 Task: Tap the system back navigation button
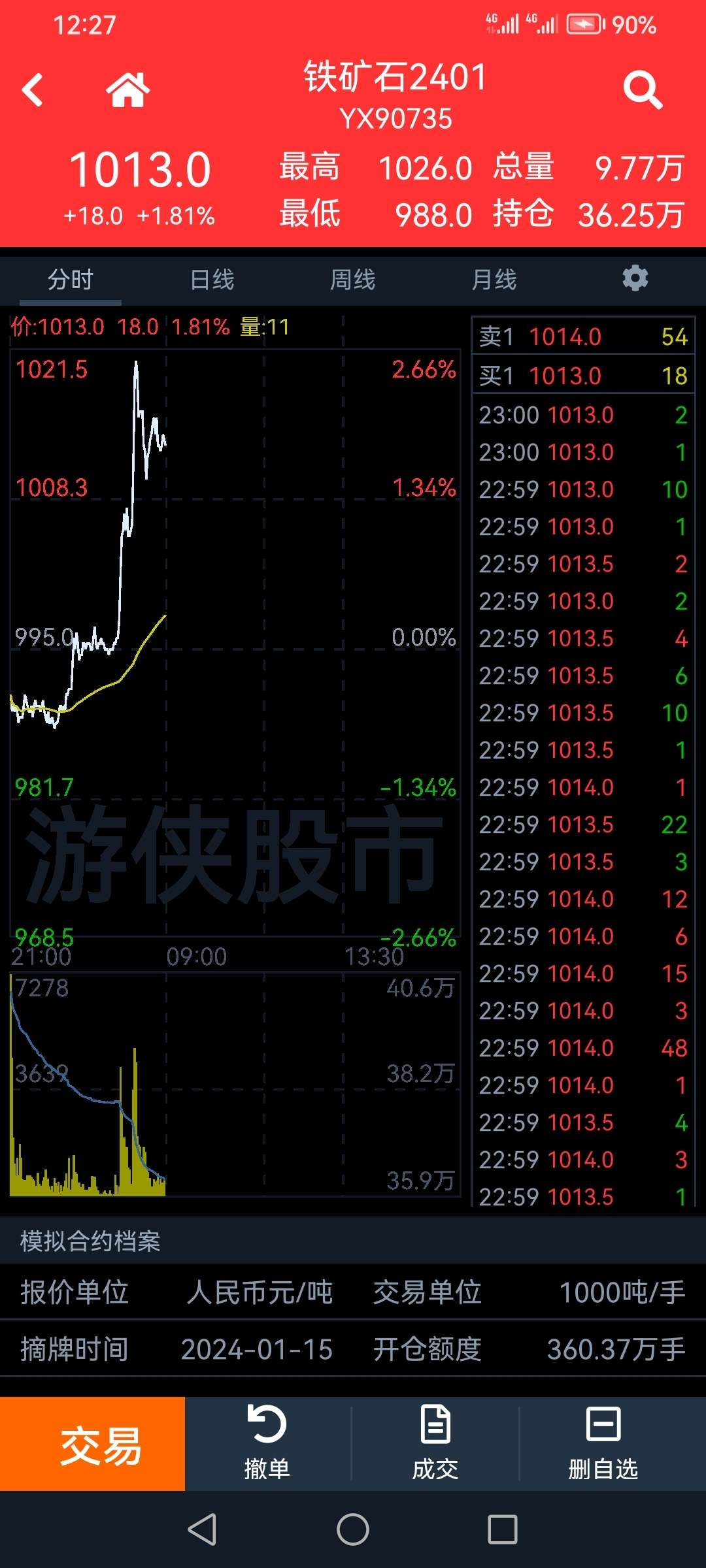203,1529
